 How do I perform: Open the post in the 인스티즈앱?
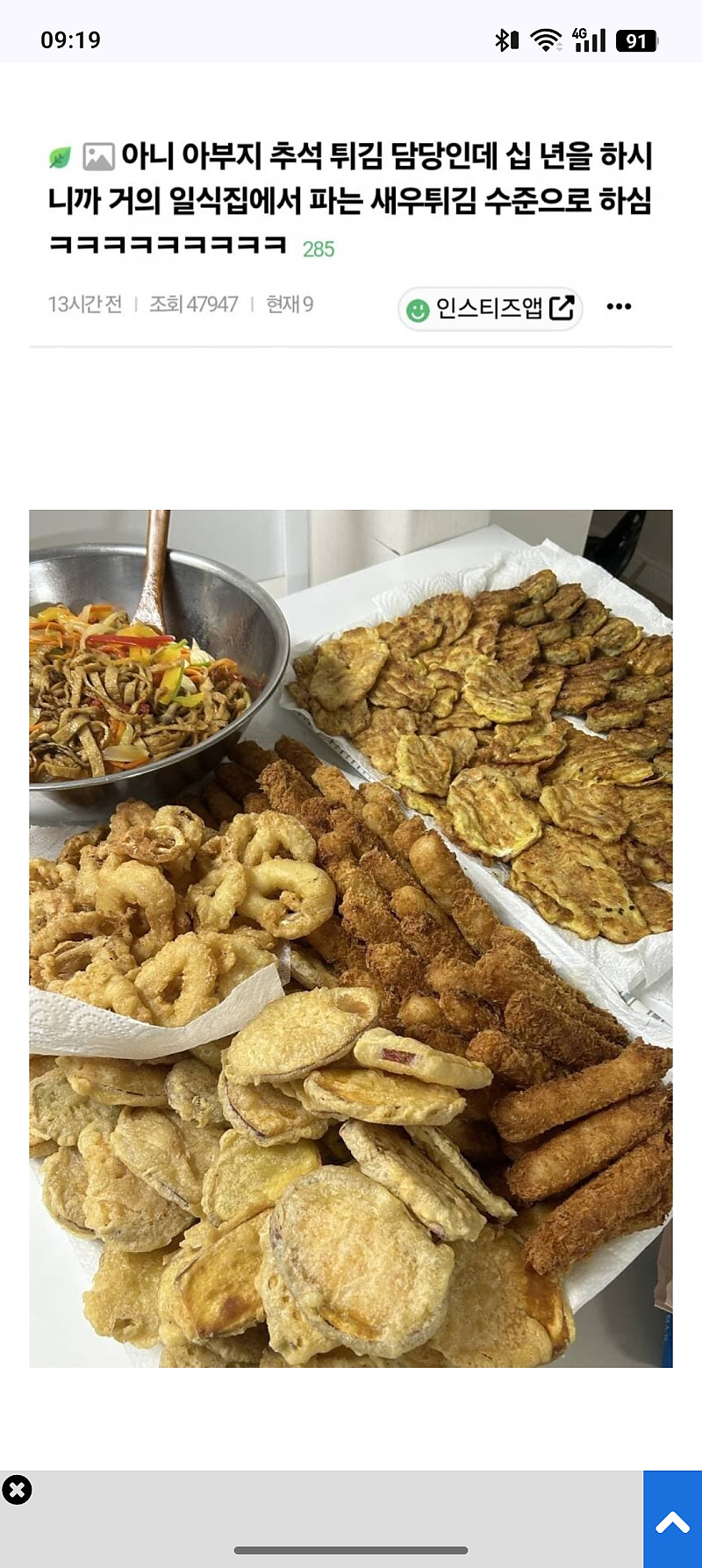(490, 308)
